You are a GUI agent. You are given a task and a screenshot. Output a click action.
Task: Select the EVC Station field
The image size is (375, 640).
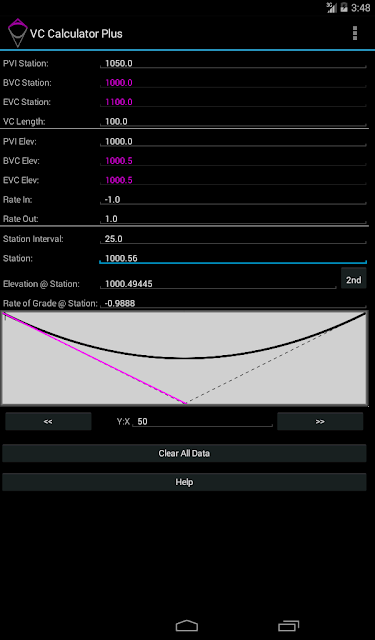233,102
